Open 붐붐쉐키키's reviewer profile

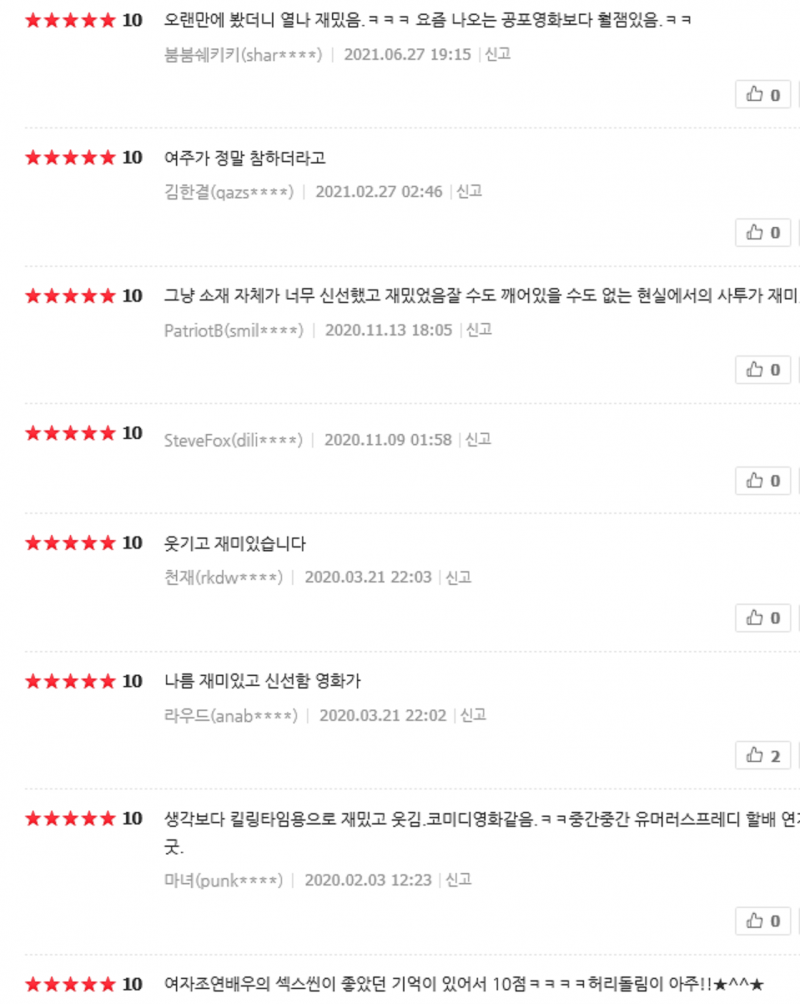click(243, 54)
